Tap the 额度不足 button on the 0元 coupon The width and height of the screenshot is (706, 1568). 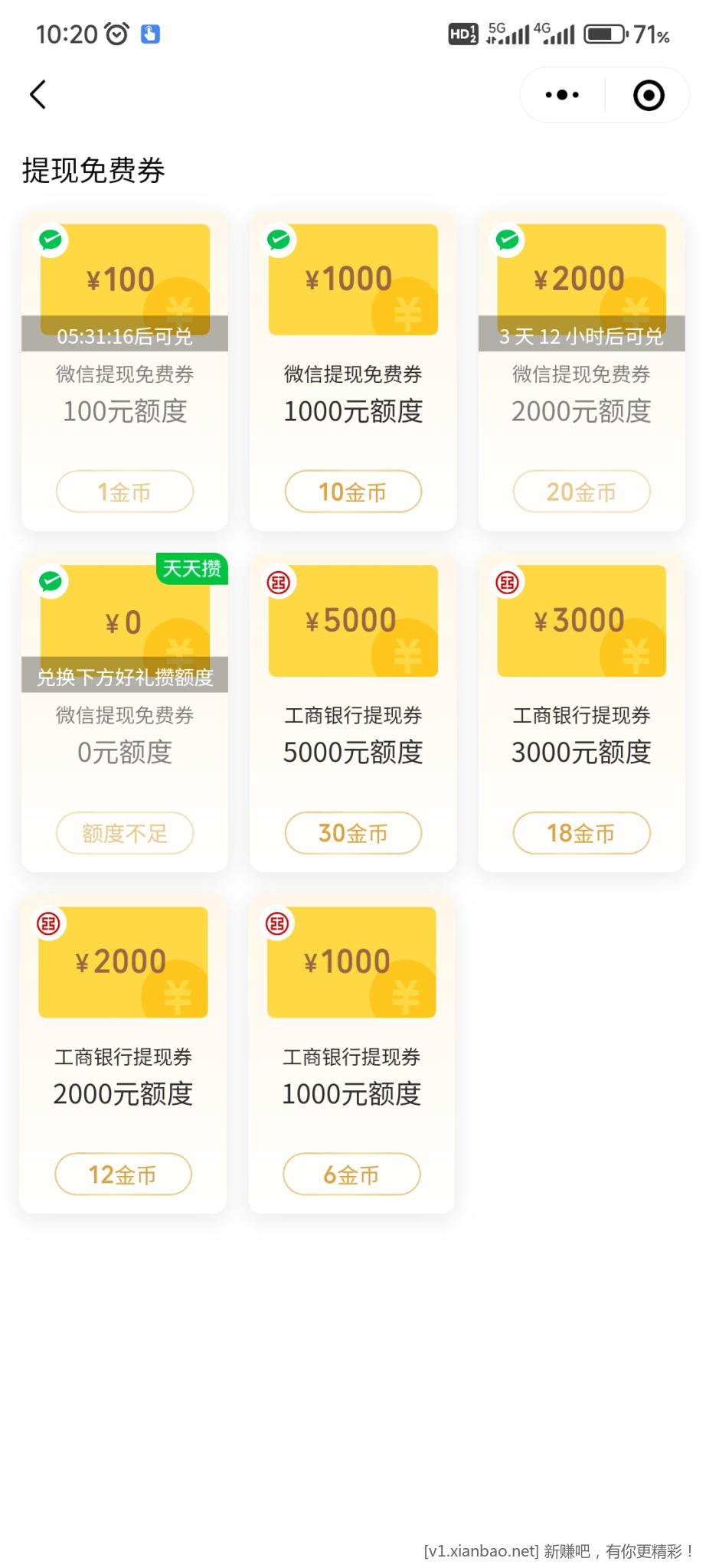125,833
